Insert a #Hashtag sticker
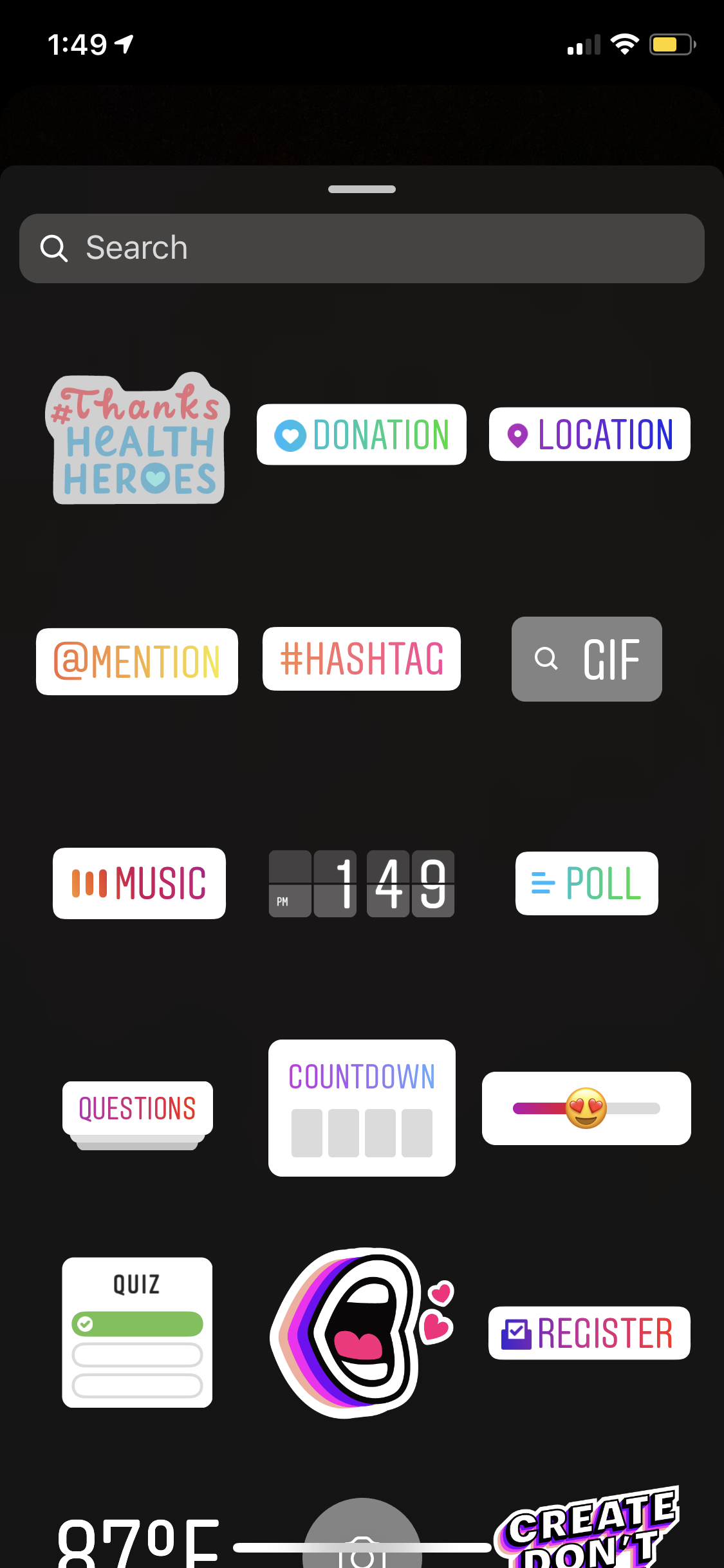This screenshot has height=1568, width=724. 362,659
